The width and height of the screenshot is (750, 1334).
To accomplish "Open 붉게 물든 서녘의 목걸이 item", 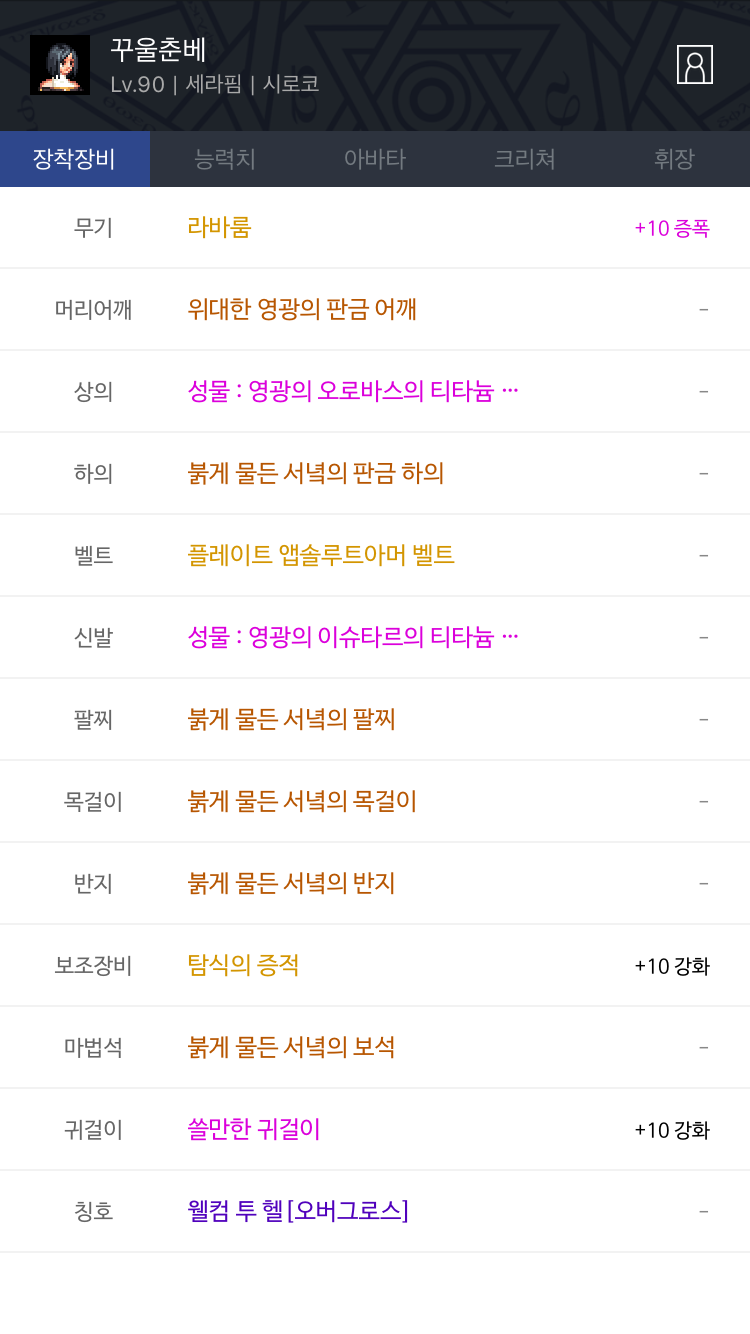I will [x=375, y=802].
